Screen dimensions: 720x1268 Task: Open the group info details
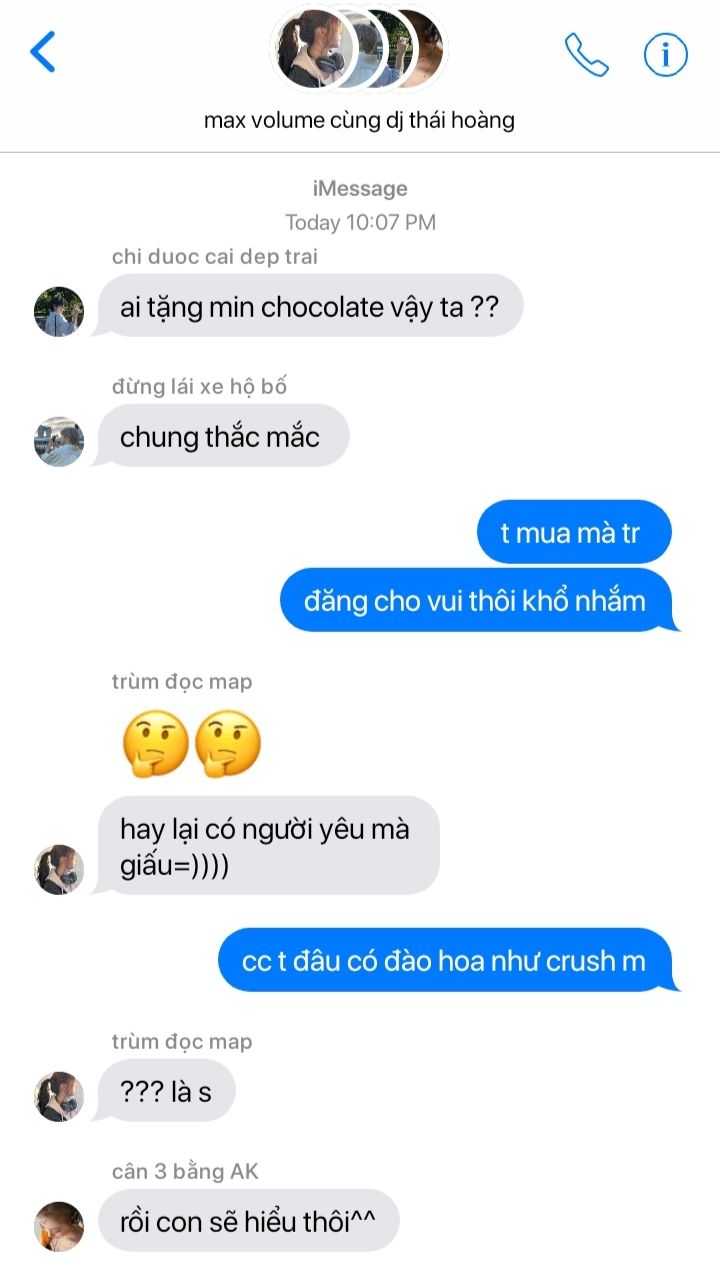coord(666,54)
